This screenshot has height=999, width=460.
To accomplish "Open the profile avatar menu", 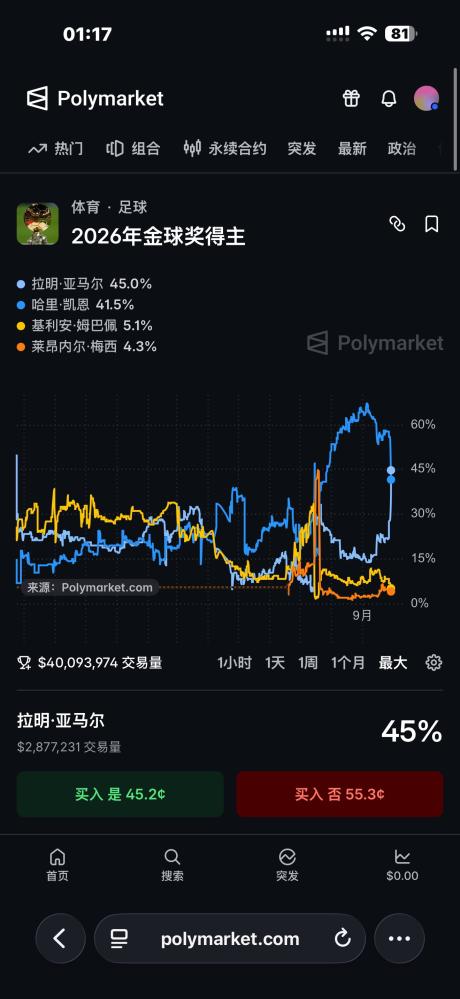I will pos(426,98).
